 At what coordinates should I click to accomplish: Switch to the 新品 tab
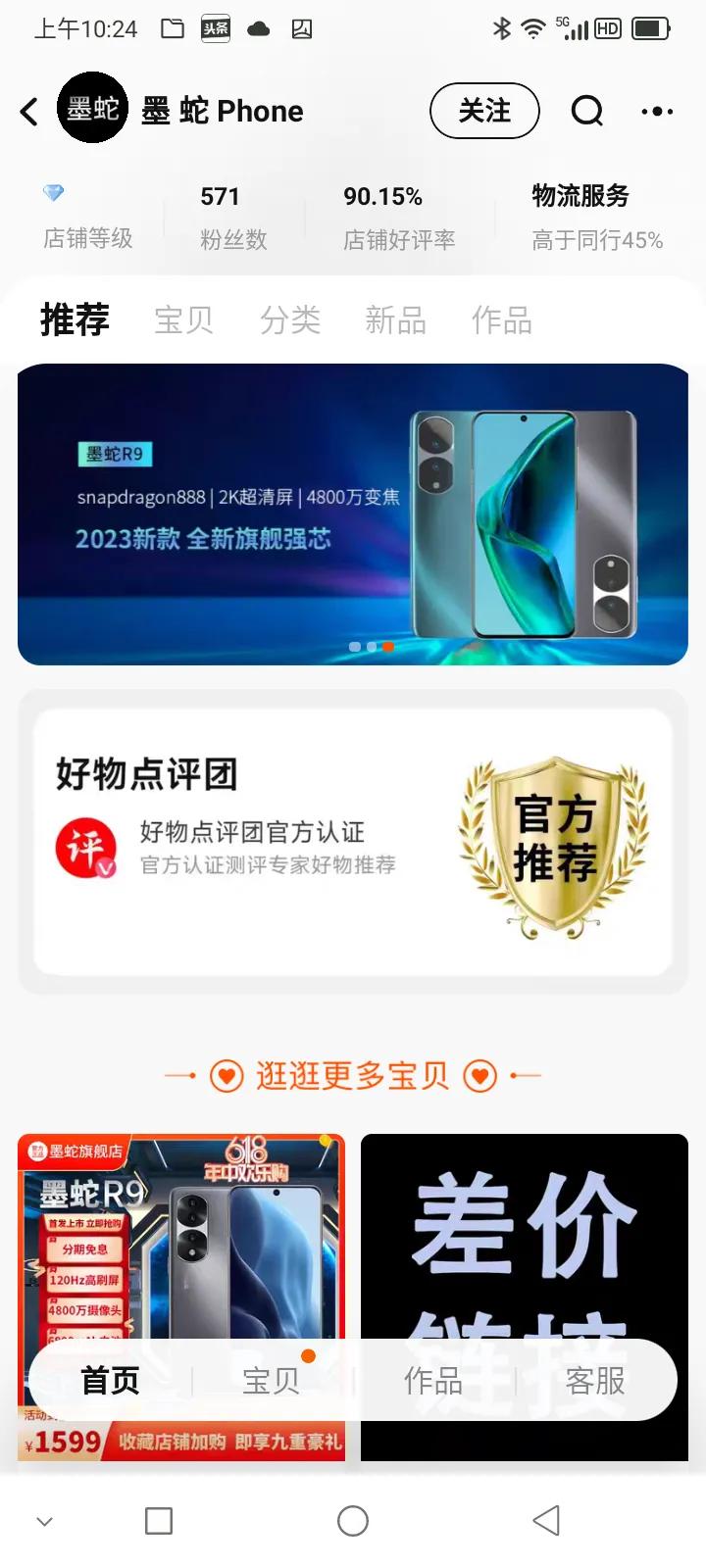point(395,319)
